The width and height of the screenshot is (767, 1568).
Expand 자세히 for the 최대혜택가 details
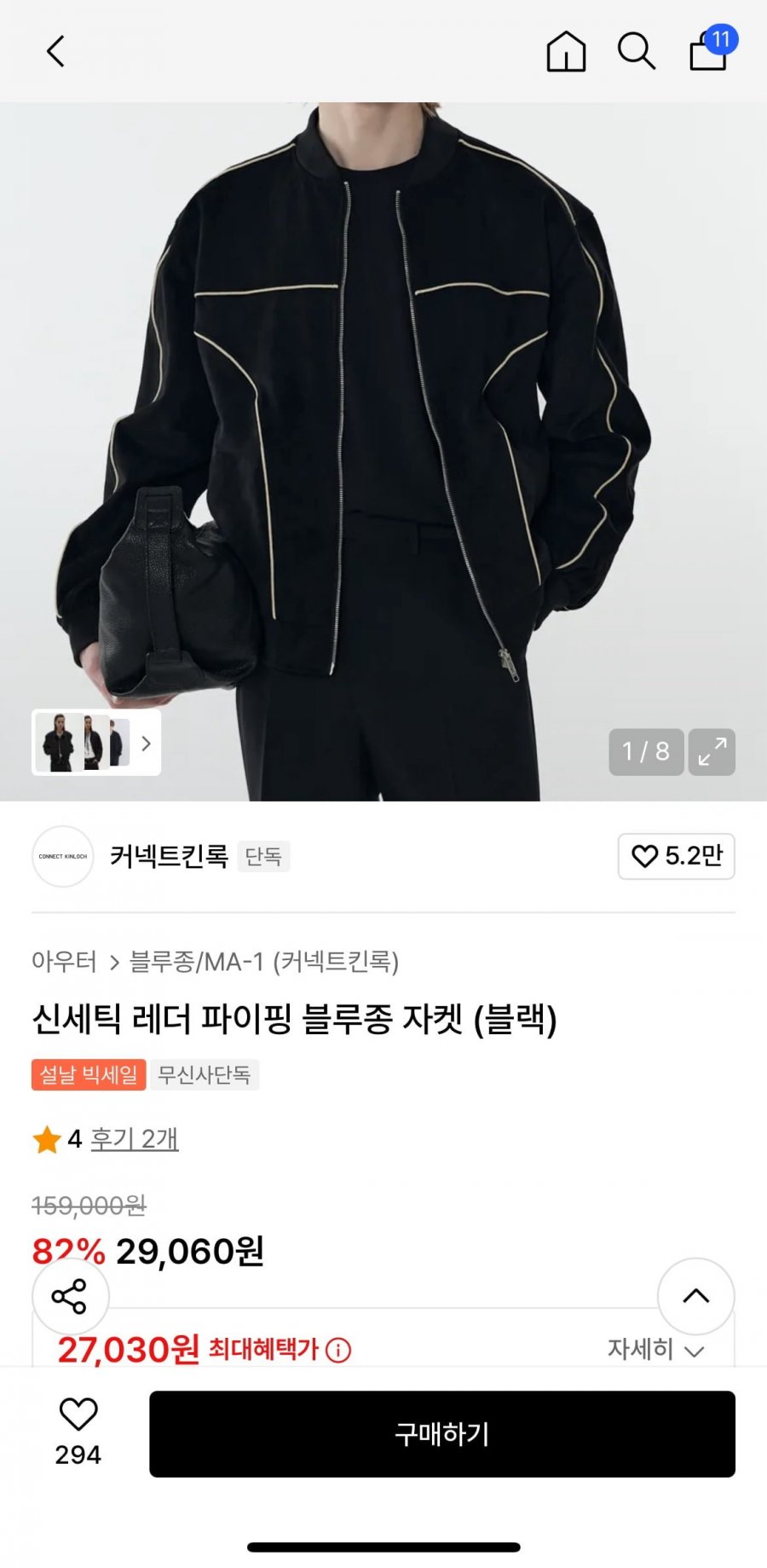(x=655, y=1349)
